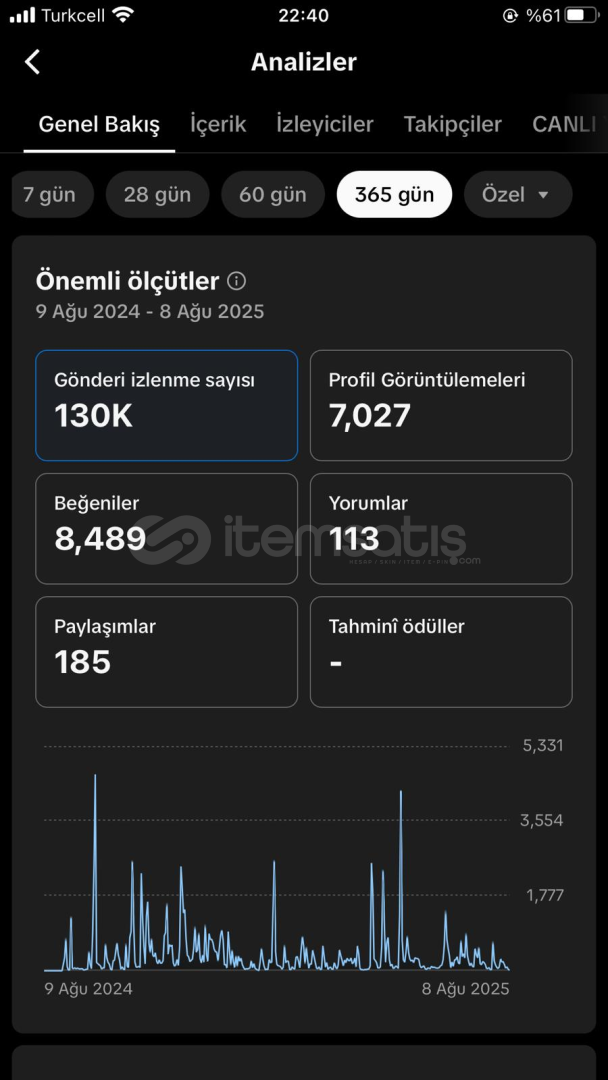Pick the 60 gün time range
The image size is (608, 1080).
[273, 195]
